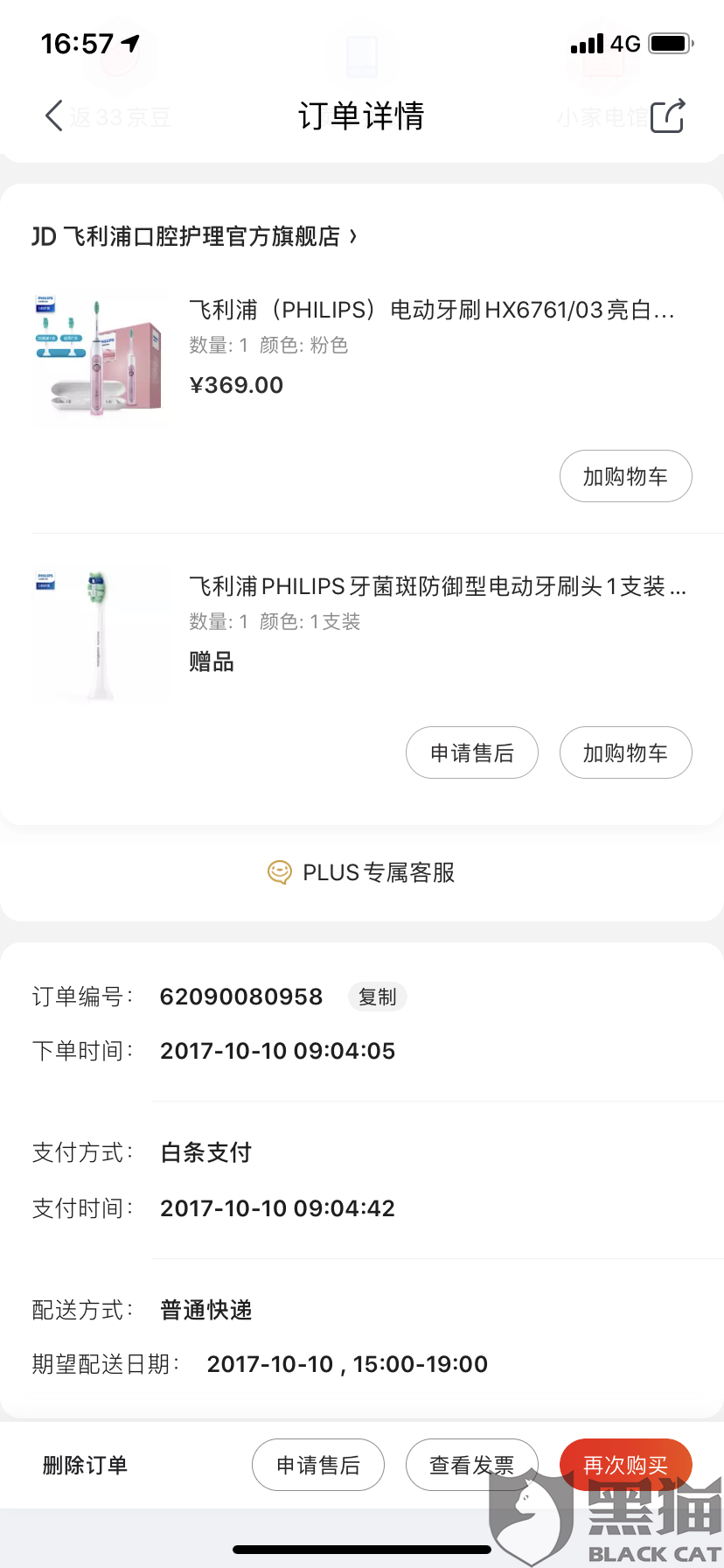This screenshot has width=724, height=1568.
Task: Tap 申请售后 in the bottom bar
Action: 318,1465
